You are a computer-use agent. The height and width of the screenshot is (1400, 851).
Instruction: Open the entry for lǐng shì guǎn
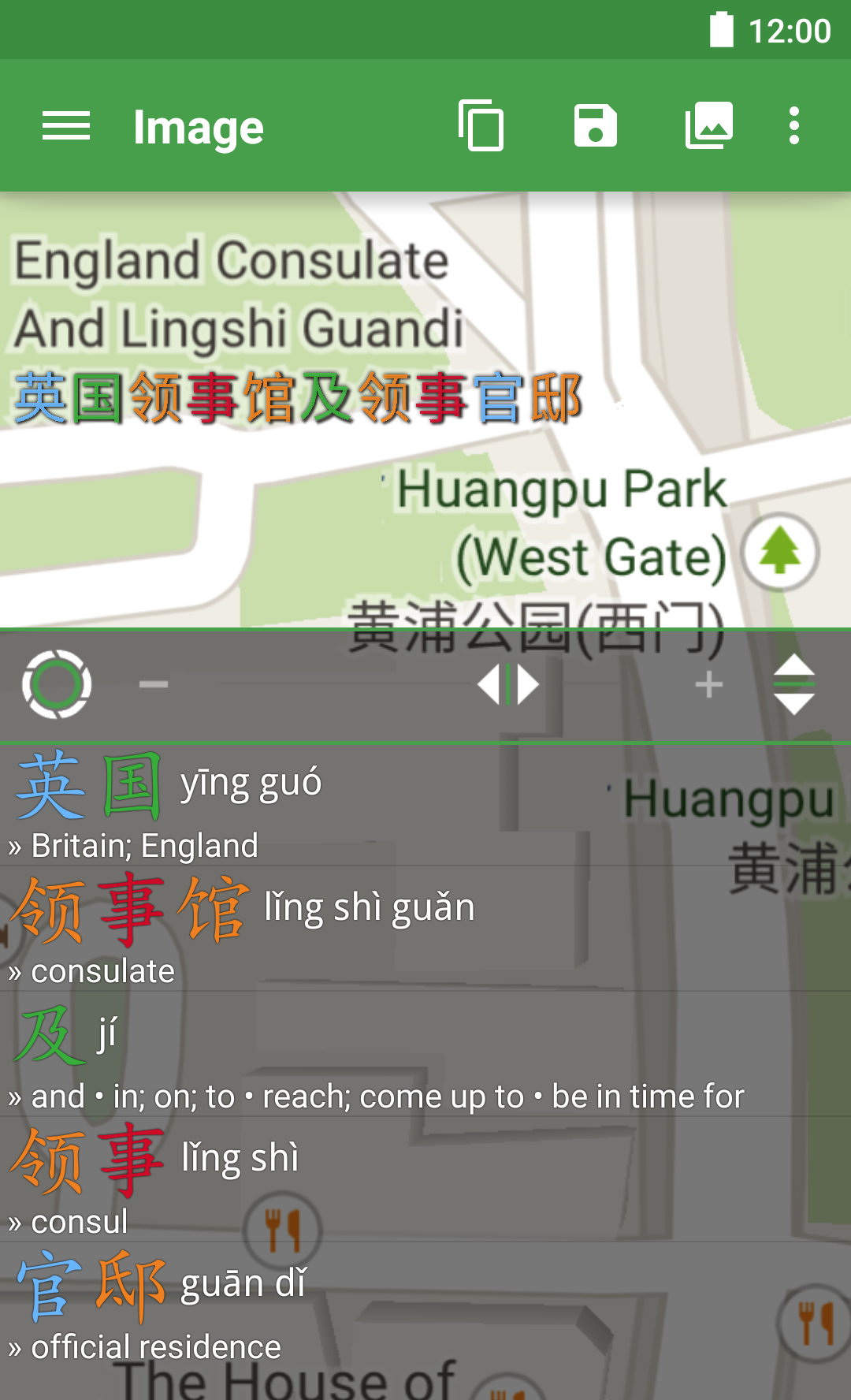(425, 930)
